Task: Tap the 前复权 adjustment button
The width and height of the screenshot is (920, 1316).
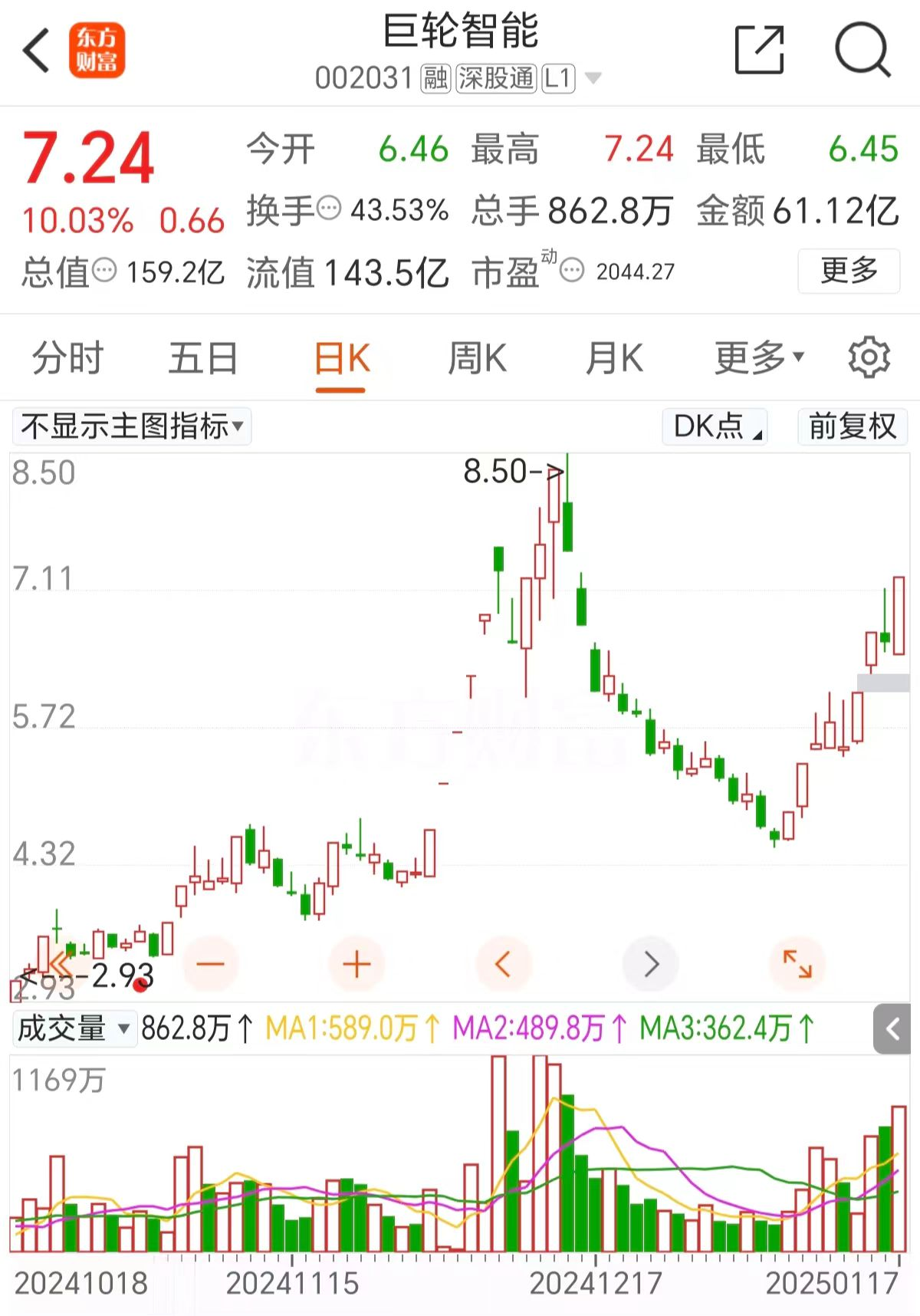Action: (x=853, y=426)
